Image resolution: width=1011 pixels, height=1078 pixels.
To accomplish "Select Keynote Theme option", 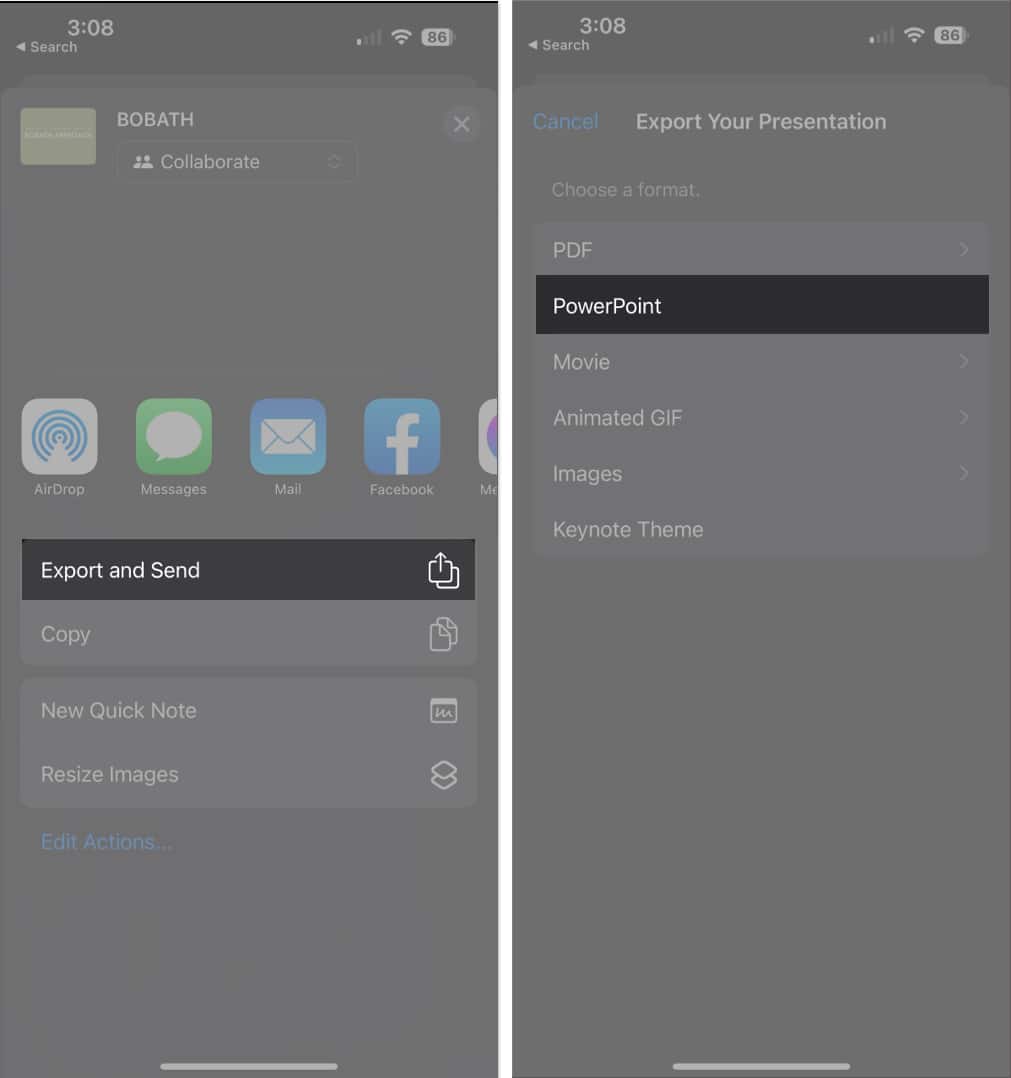I will [x=761, y=530].
